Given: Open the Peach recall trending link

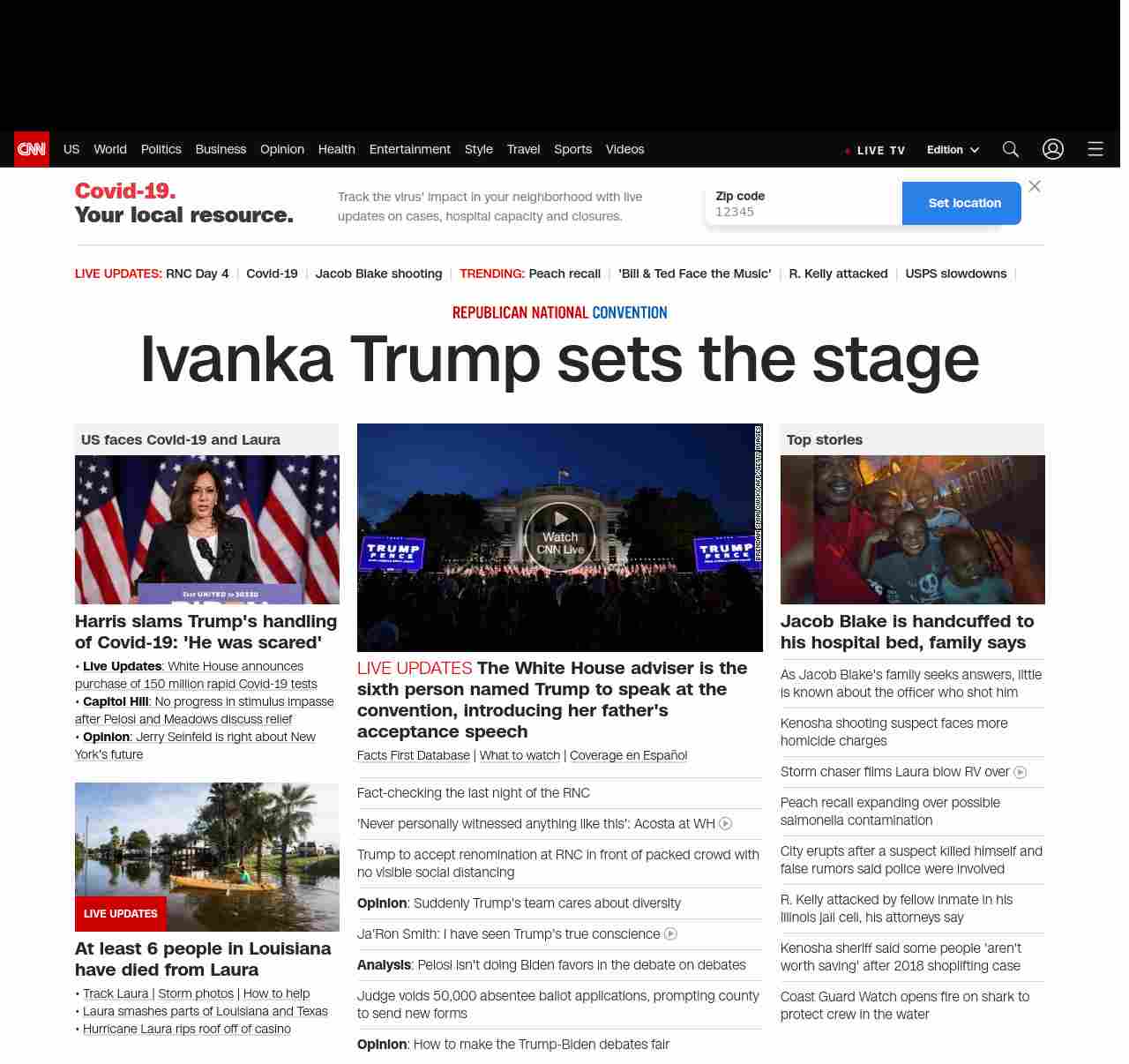Looking at the screenshot, I should coord(564,273).
